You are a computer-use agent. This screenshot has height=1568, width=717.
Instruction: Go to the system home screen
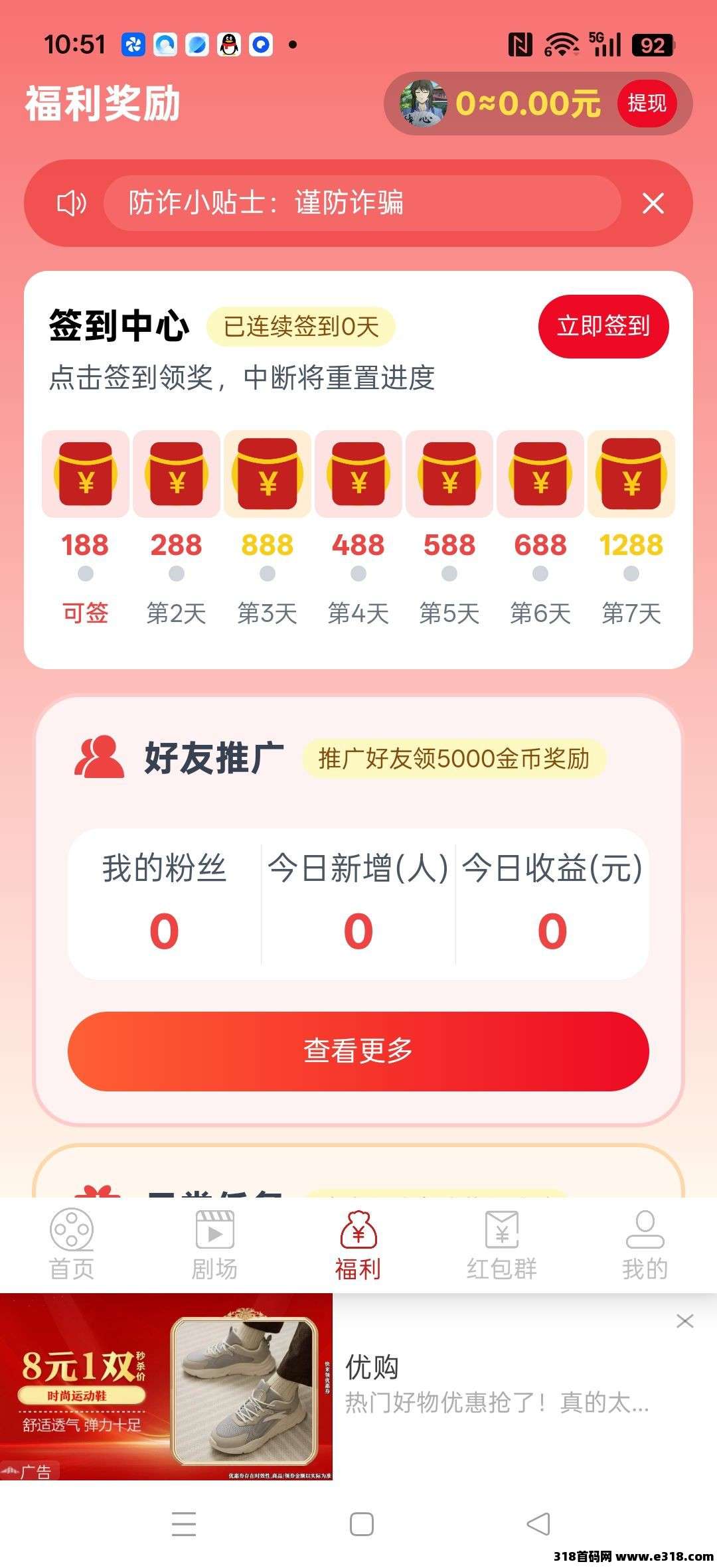pyautogui.click(x=361, y=1524)
